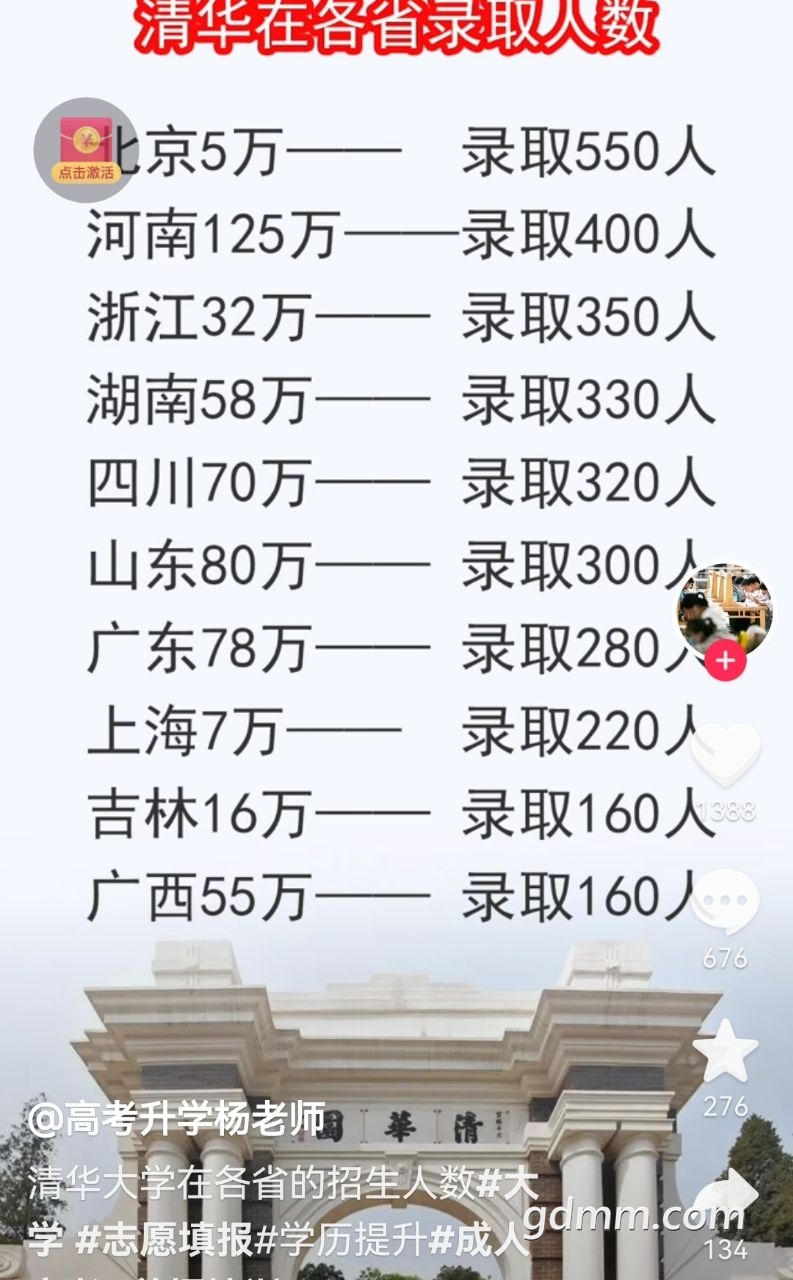This screenshot has height=1280, width=793.
Task: Follow the creator with the plus button
Action: coord(725,661)
